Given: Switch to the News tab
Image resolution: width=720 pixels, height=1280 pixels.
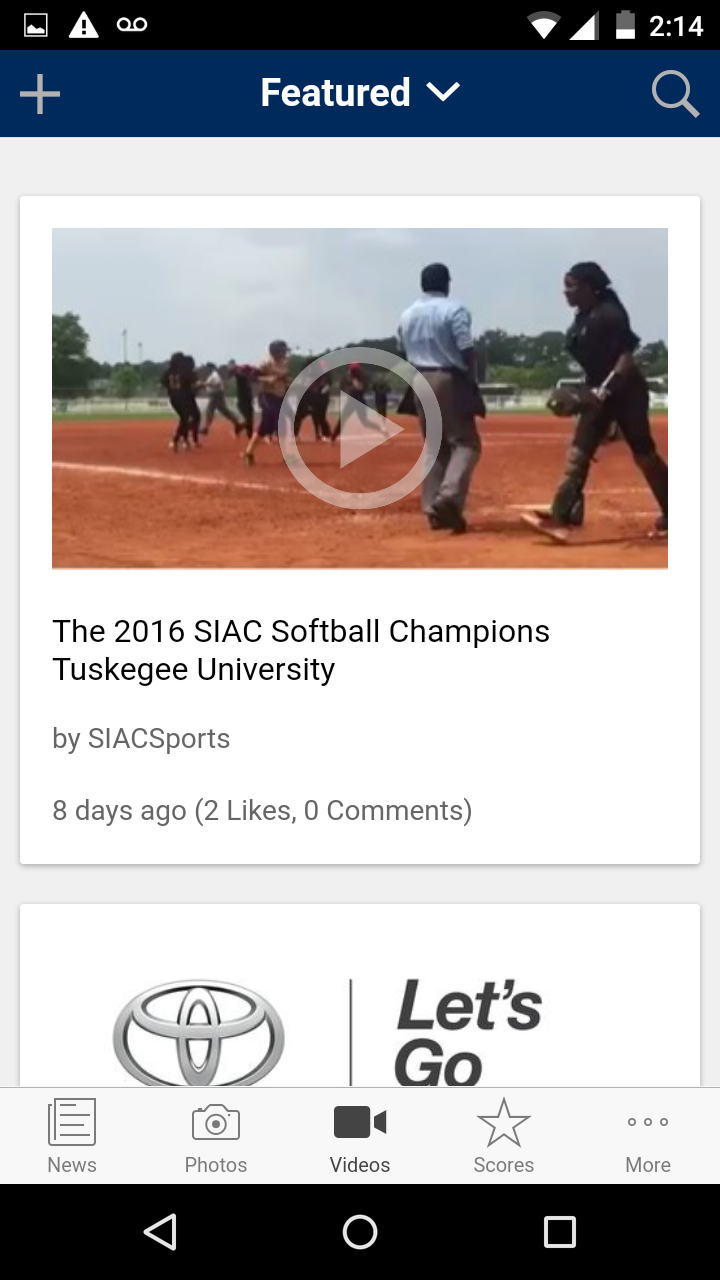Looking at the screenshot, I should pos(72,1135).
